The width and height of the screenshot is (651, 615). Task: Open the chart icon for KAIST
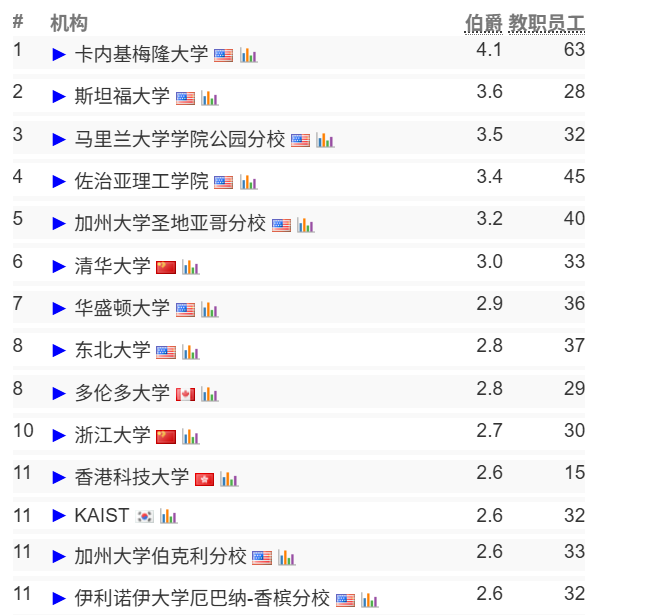tap(168, 516)
